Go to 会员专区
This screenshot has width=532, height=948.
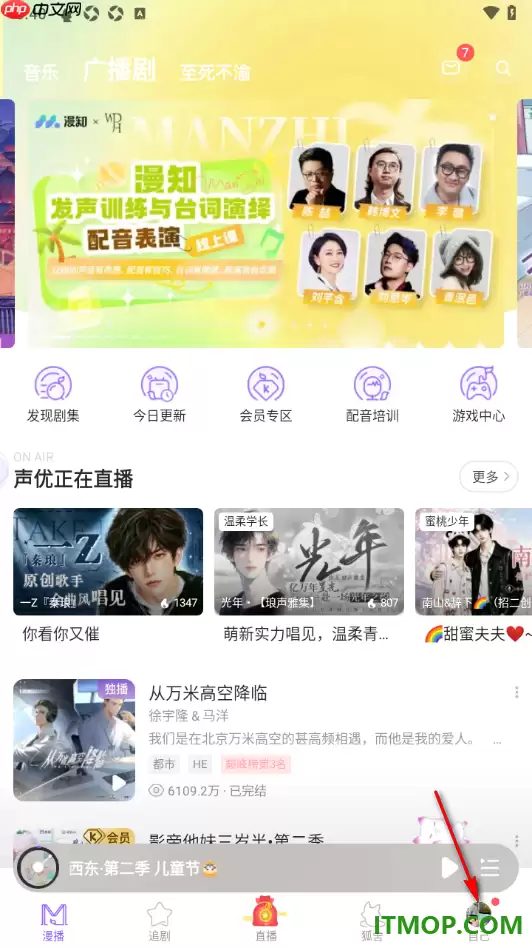click(x=266, y=394)
